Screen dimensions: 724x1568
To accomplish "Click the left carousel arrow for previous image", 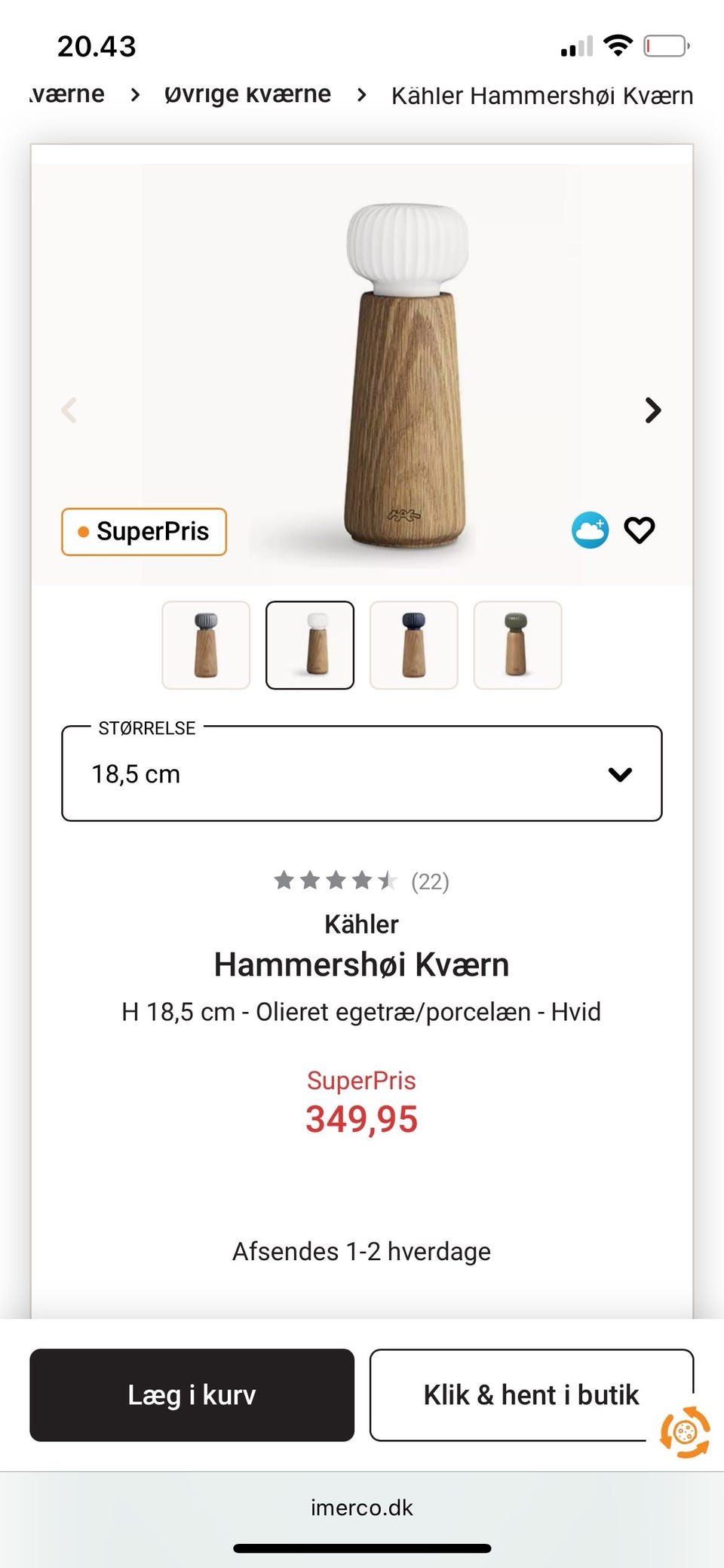I will click(x=69, y=410).
